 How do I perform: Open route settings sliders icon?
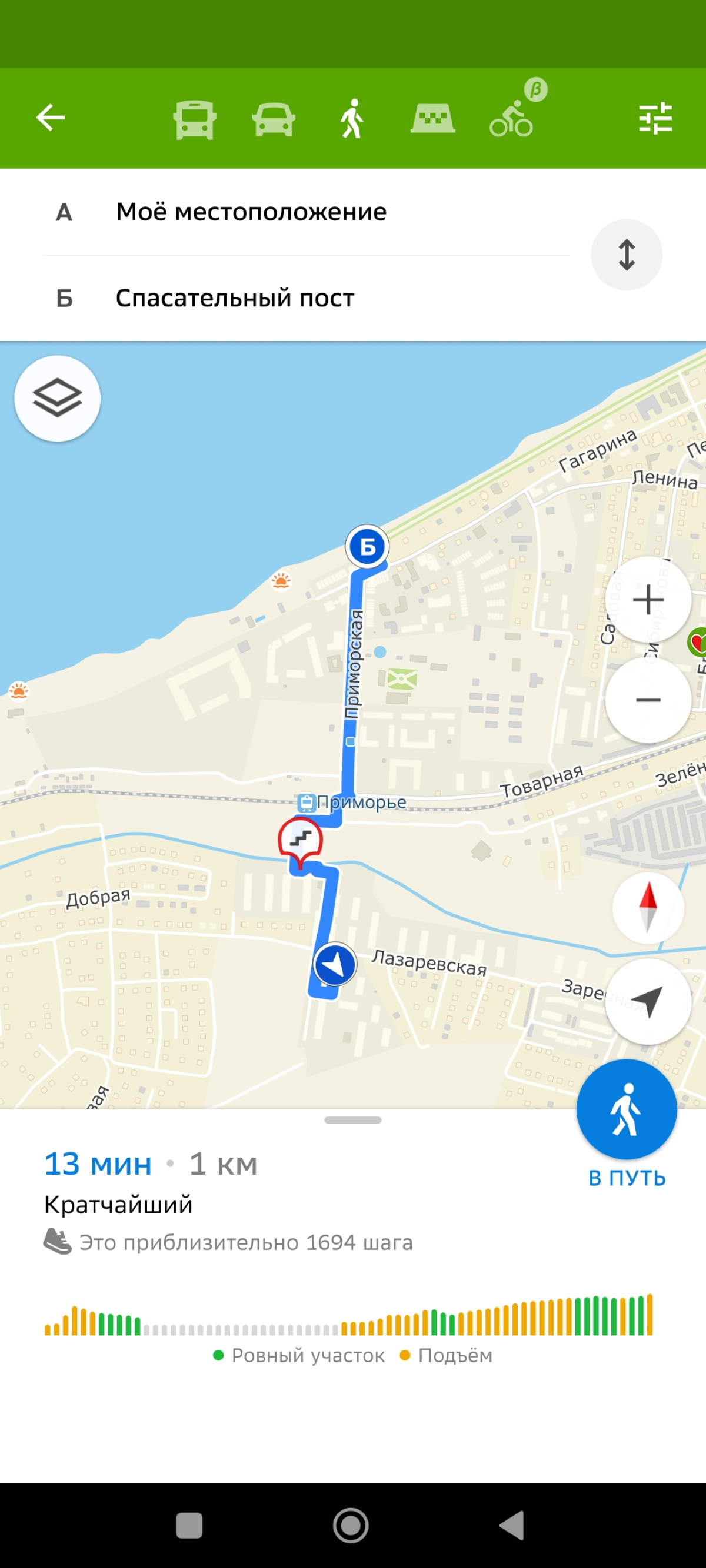655,118
